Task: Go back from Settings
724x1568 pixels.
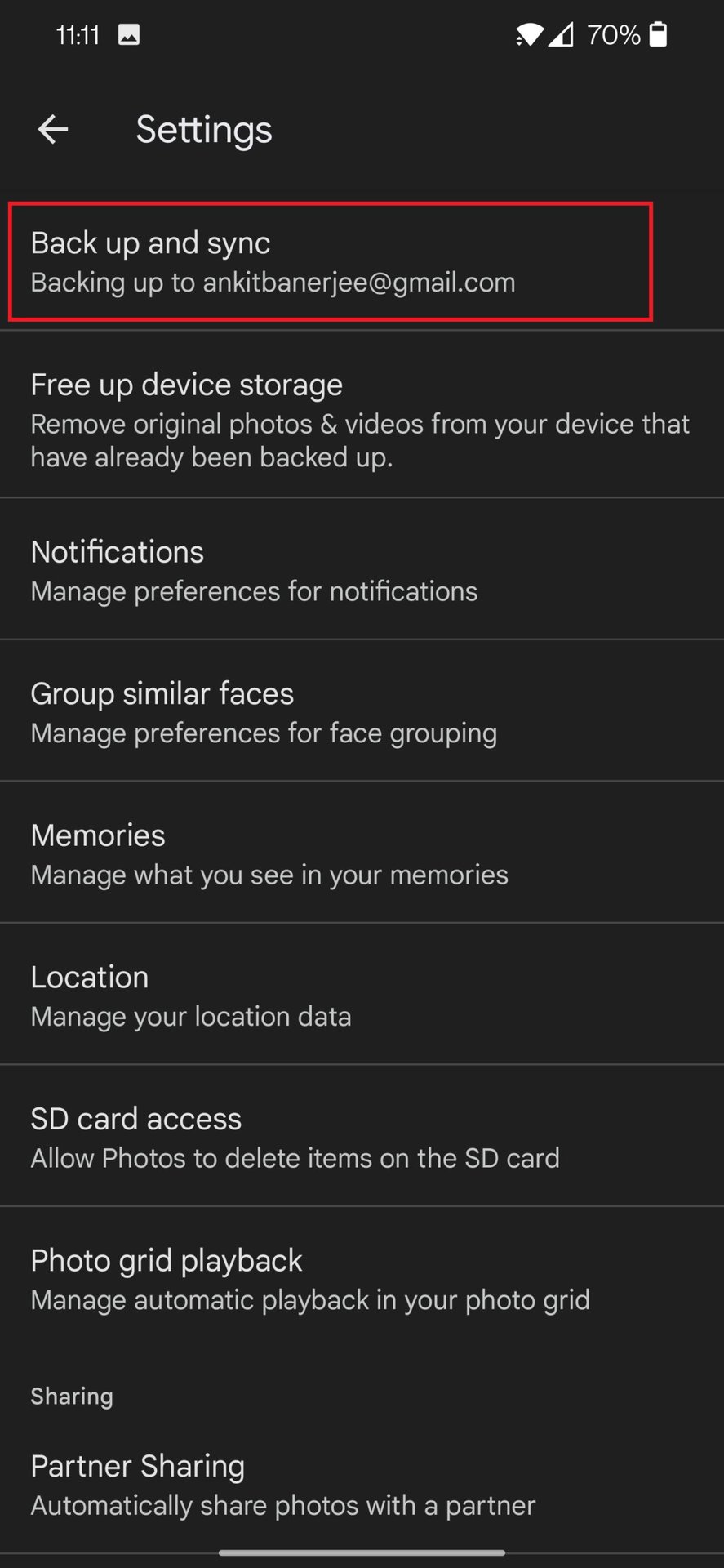Action: 53,129
